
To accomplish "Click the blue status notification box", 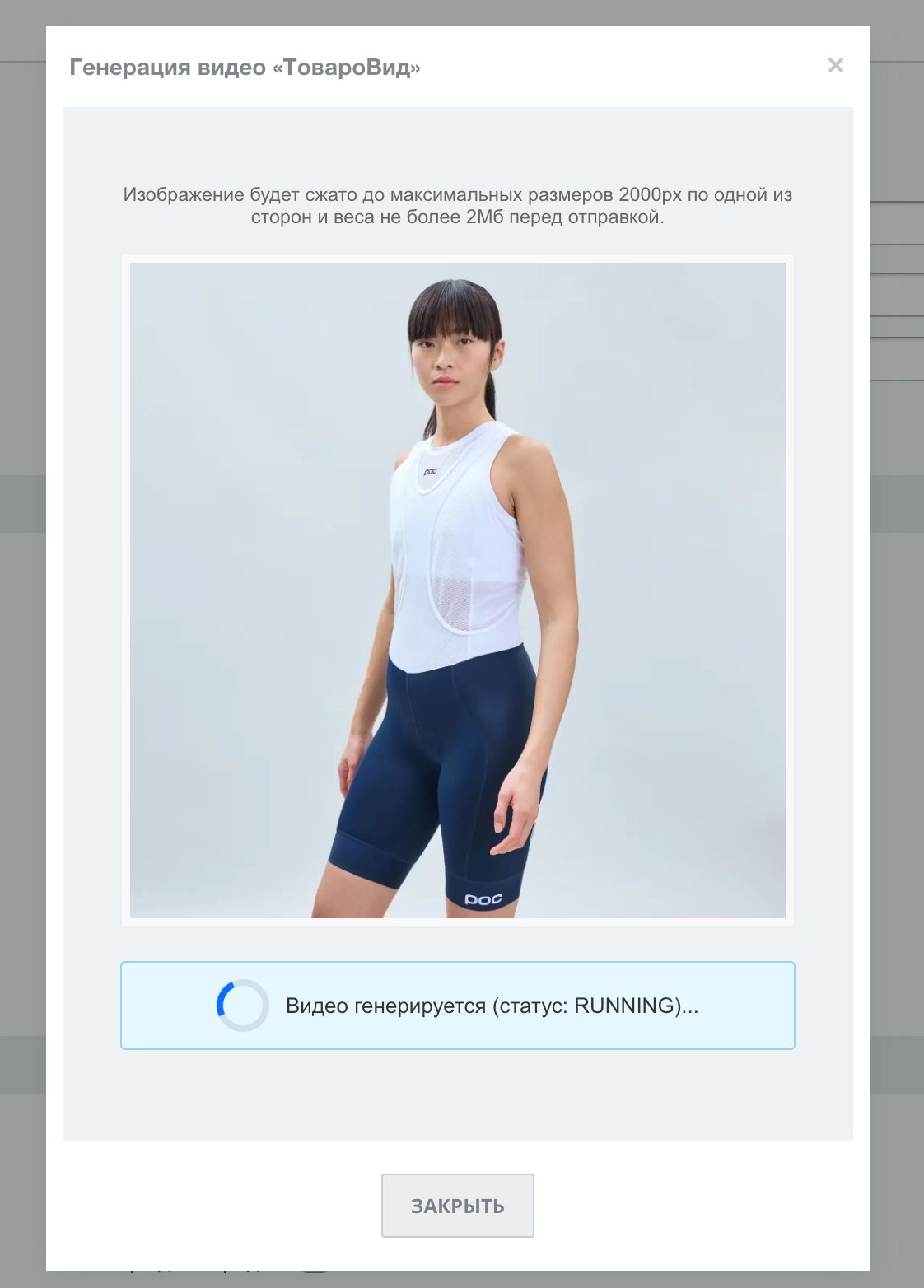I will [458, 1004].
